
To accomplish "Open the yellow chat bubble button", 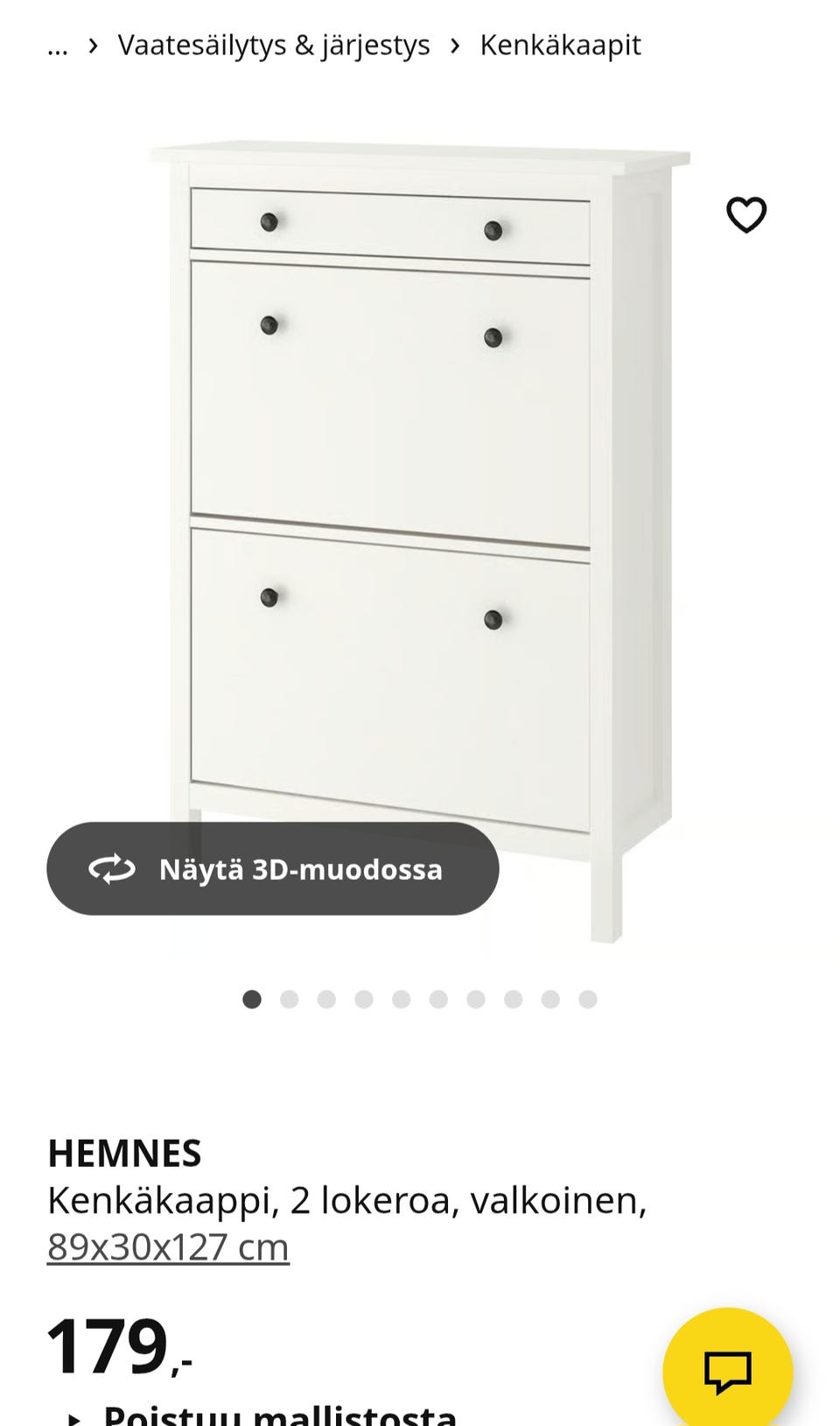I will pyautogui.click(x=727, y=1371).
